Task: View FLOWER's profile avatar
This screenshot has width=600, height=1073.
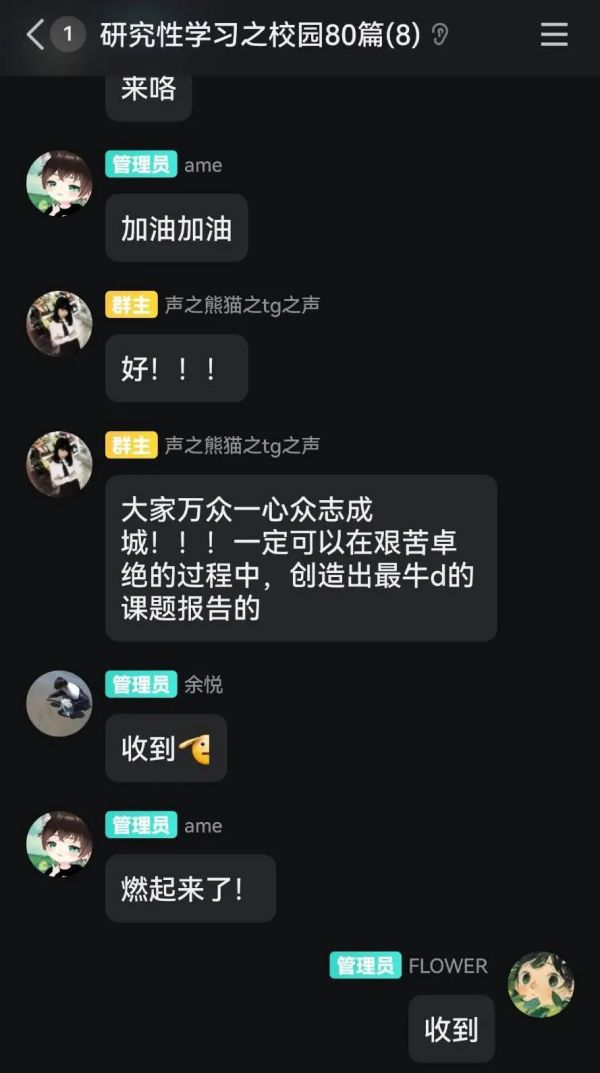Action: pyautogui.click(x=541, y=984)
